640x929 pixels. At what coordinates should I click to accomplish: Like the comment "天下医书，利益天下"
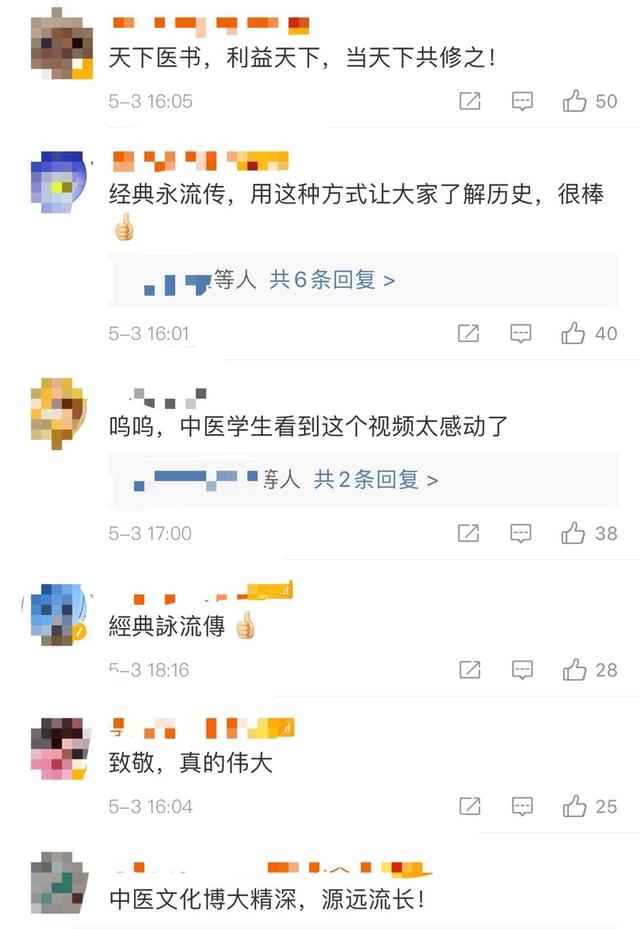[x=575, y=101]
